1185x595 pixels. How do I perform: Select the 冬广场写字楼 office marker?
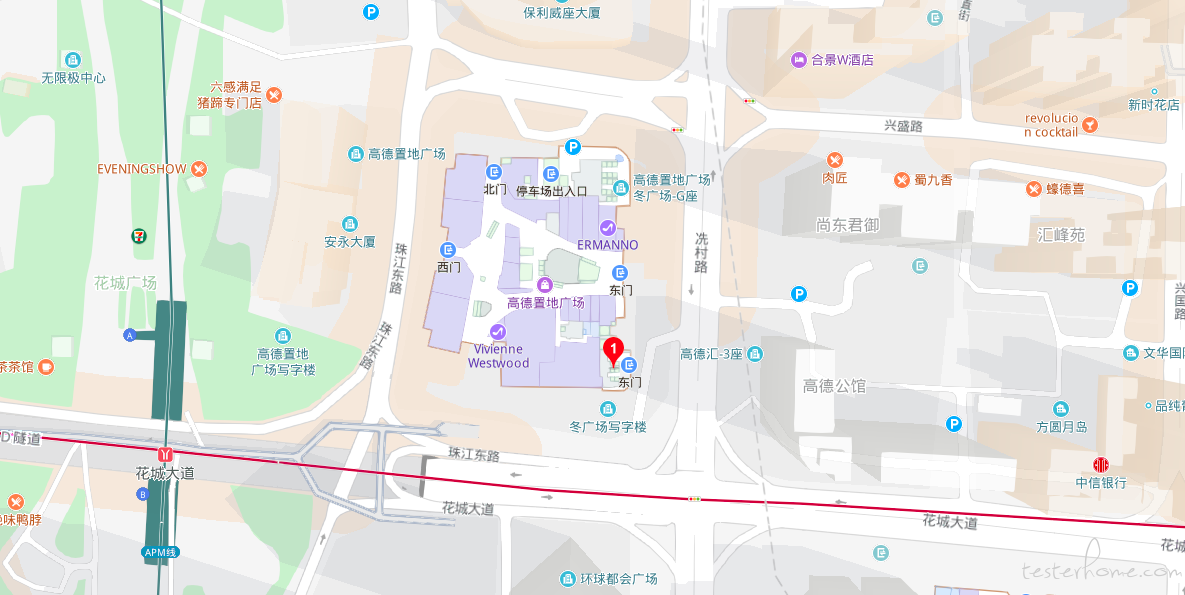click(607, 408)
